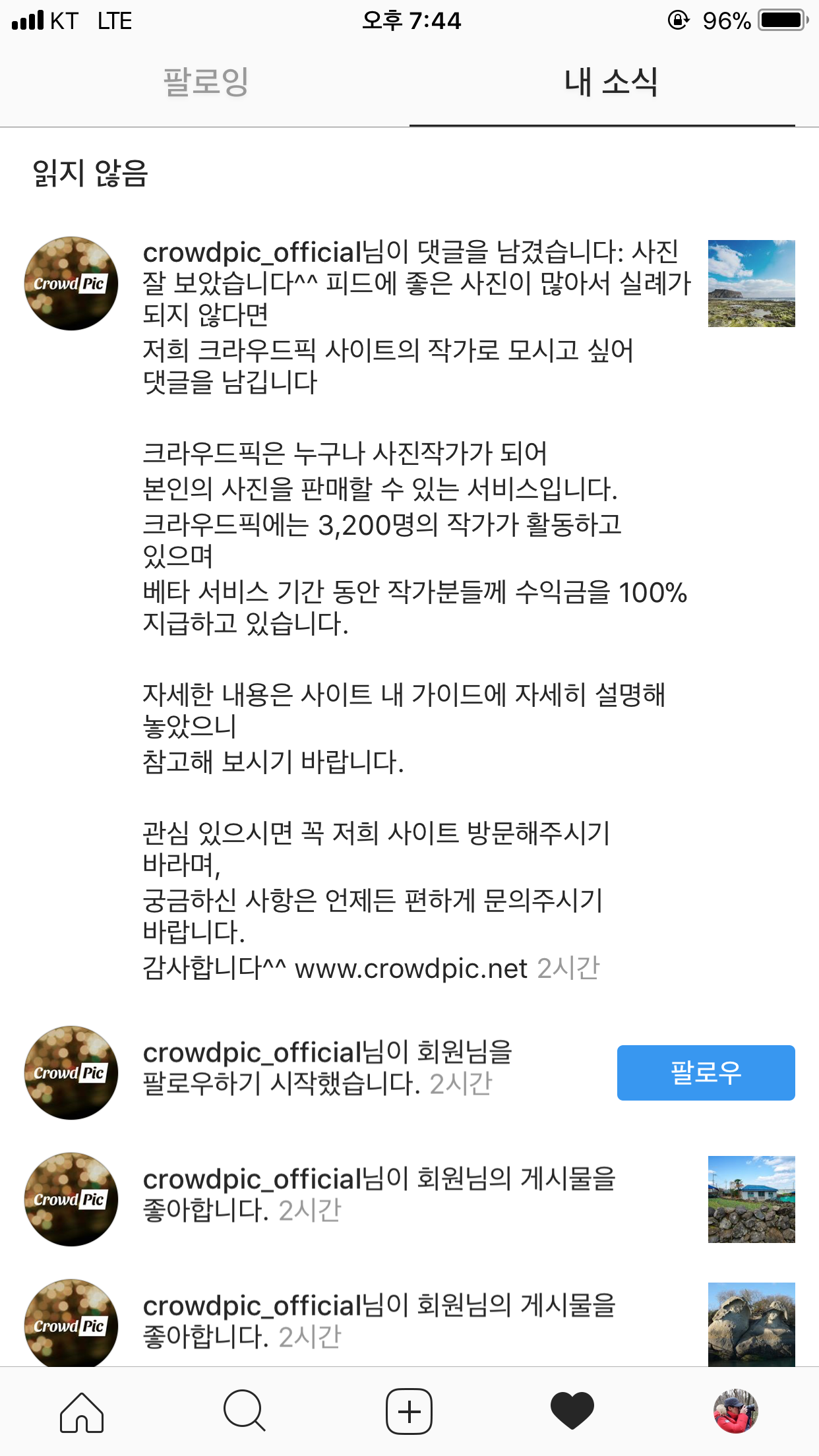Viewport: 819px width, 1456px height.
Task: Switch to the 팔로잉 tab
Action: [205, 82]
